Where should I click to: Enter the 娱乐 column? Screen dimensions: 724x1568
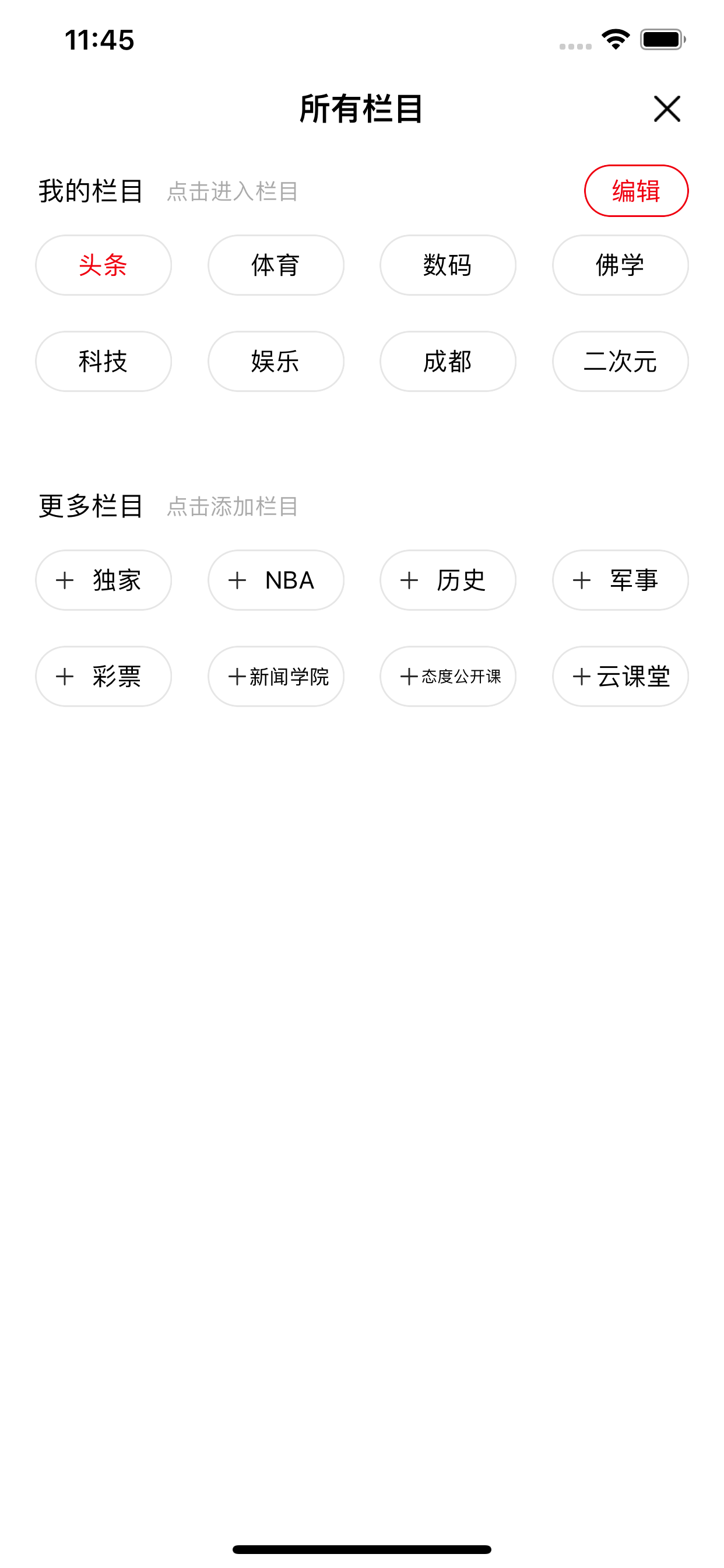pyautogui.click(x=276, y=362)
